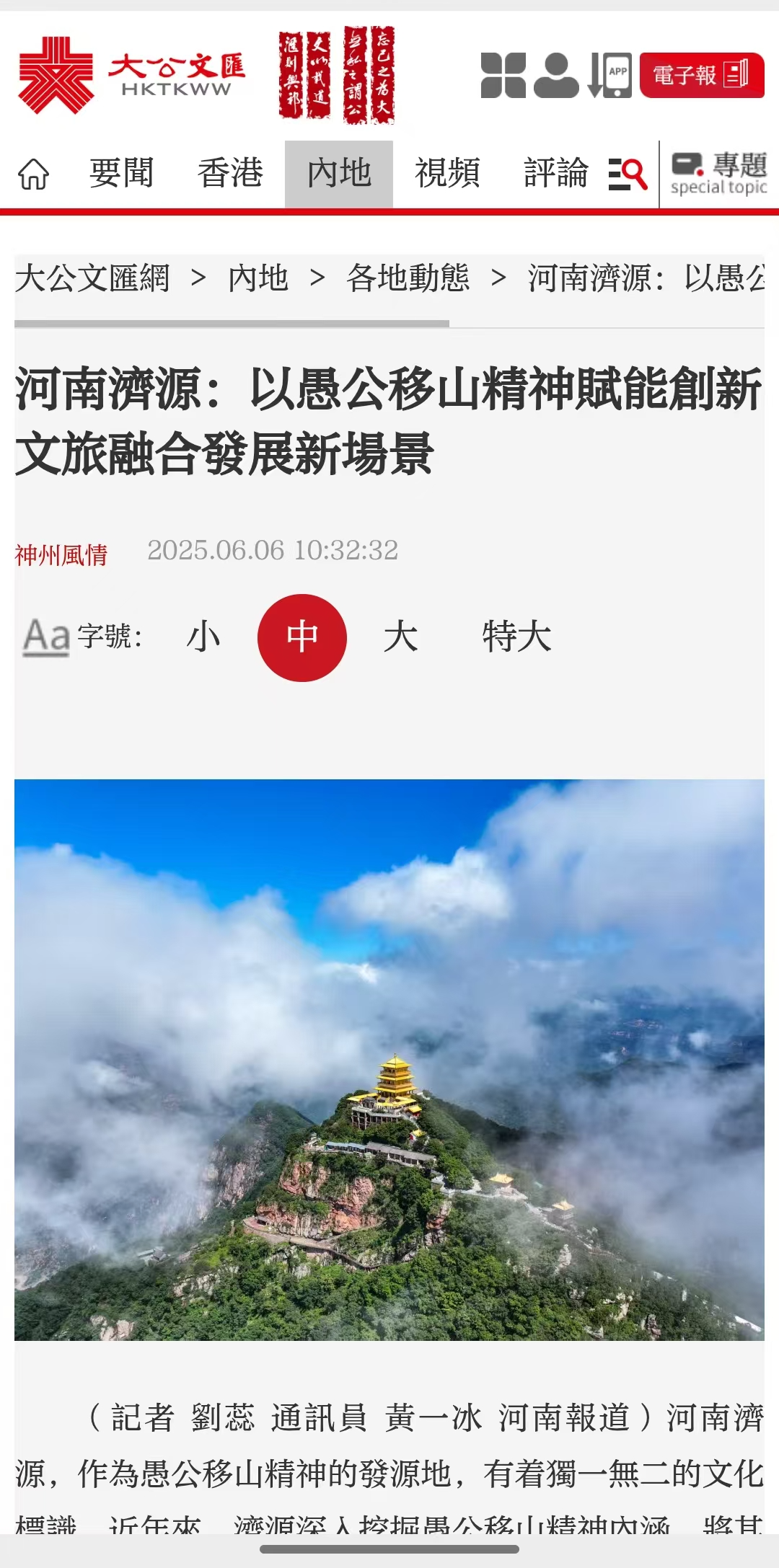Screen dimensions: 779x1568
Task: Tap the 大公文匯 HKTKWW logo
Action: [x=132, y=75]
